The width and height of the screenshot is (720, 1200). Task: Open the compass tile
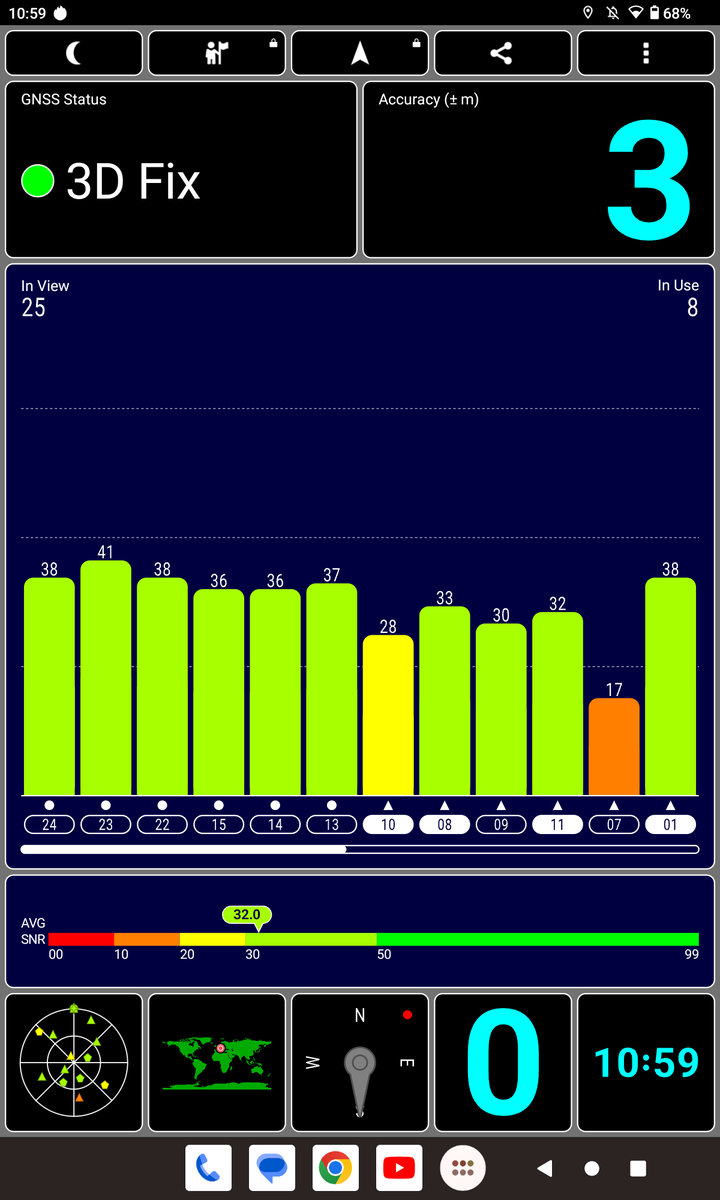pos(360,1062)
